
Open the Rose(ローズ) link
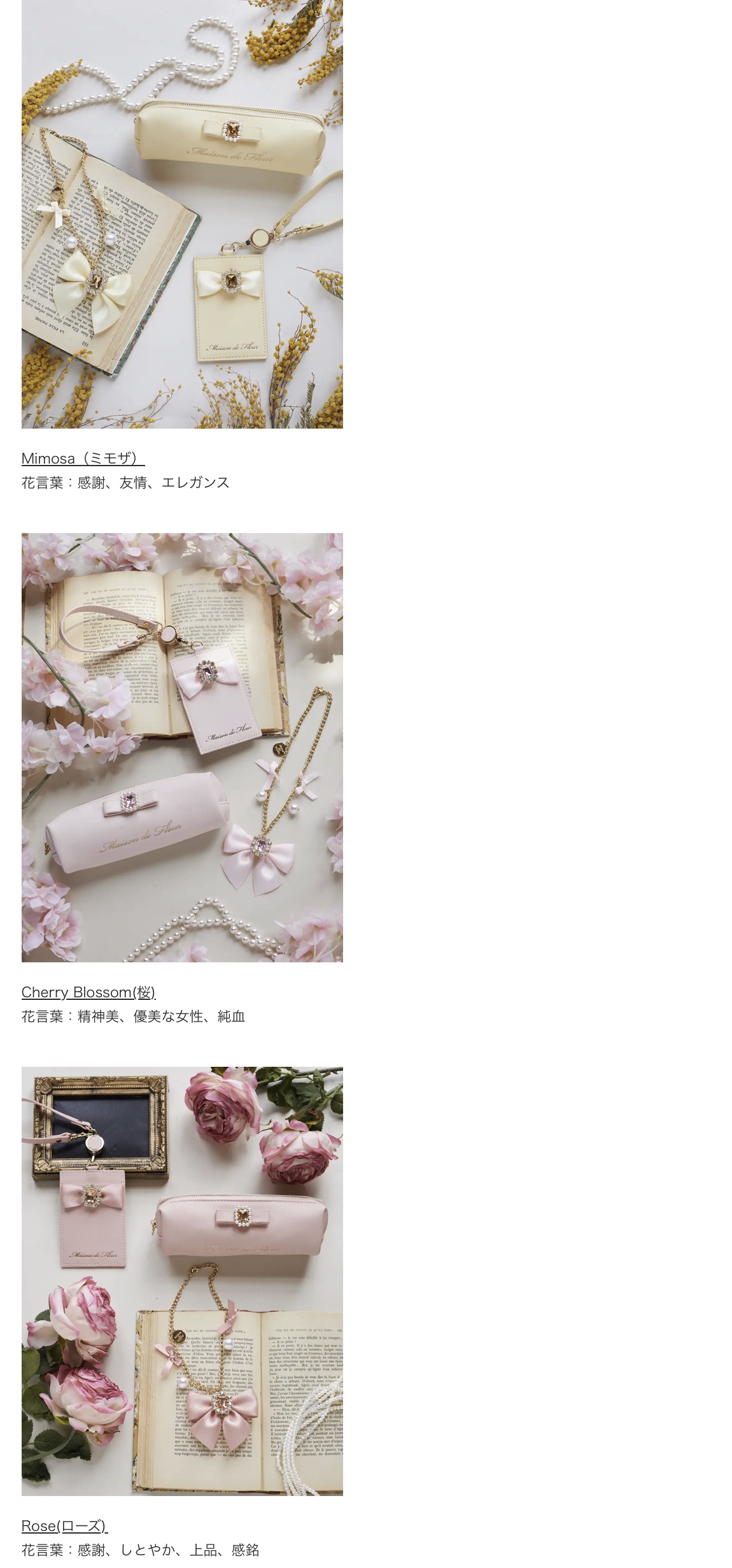tap(64, 1526)
